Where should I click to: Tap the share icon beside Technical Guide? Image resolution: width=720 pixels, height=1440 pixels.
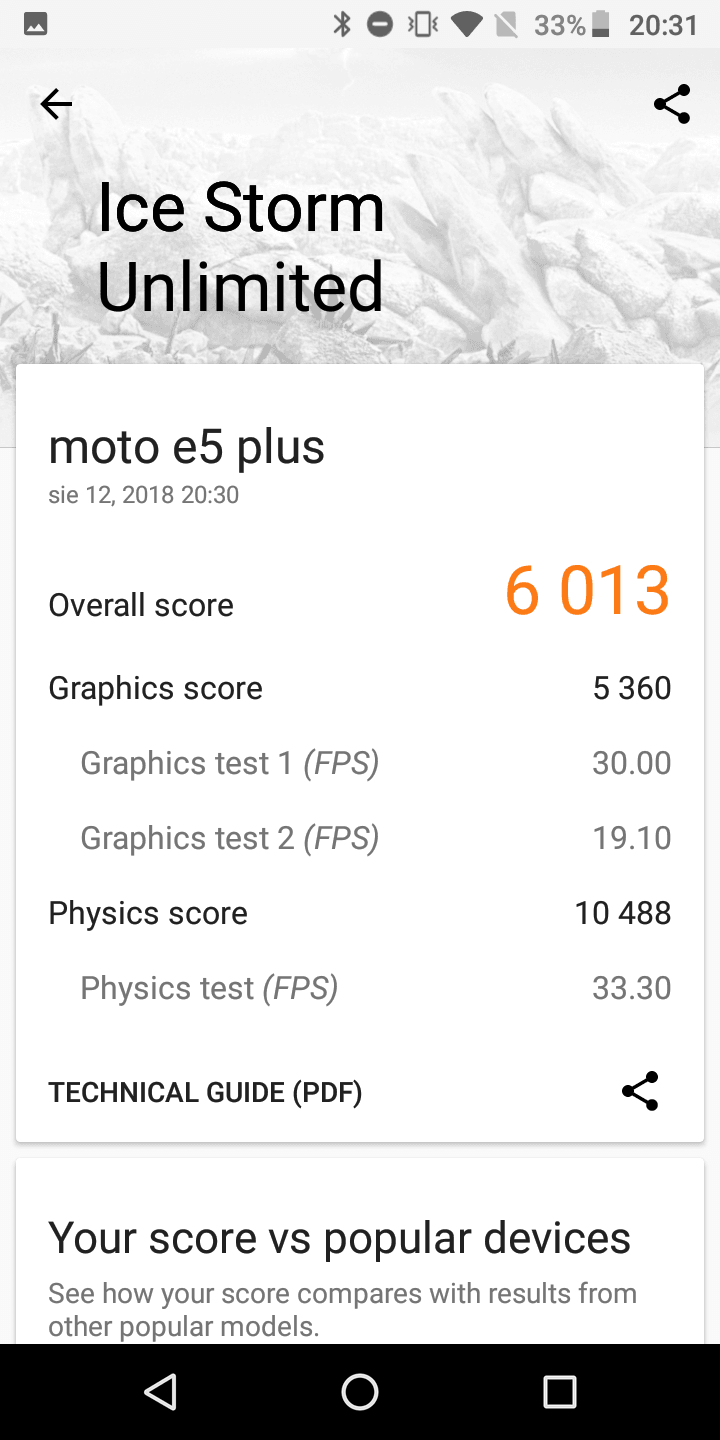(640, 1091)
